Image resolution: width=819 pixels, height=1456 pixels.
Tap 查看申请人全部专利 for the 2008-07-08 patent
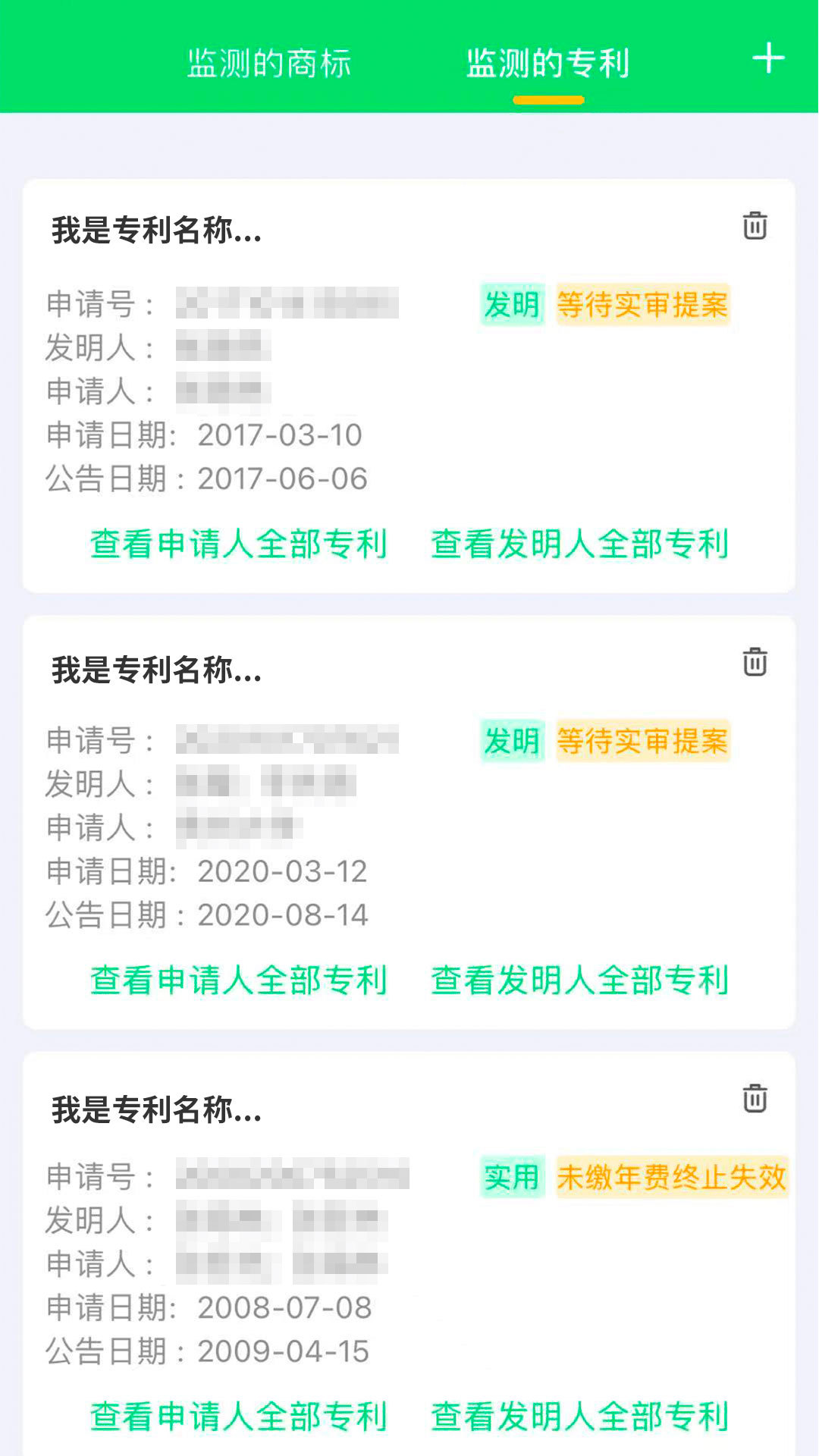click(x=239, y=1416)
